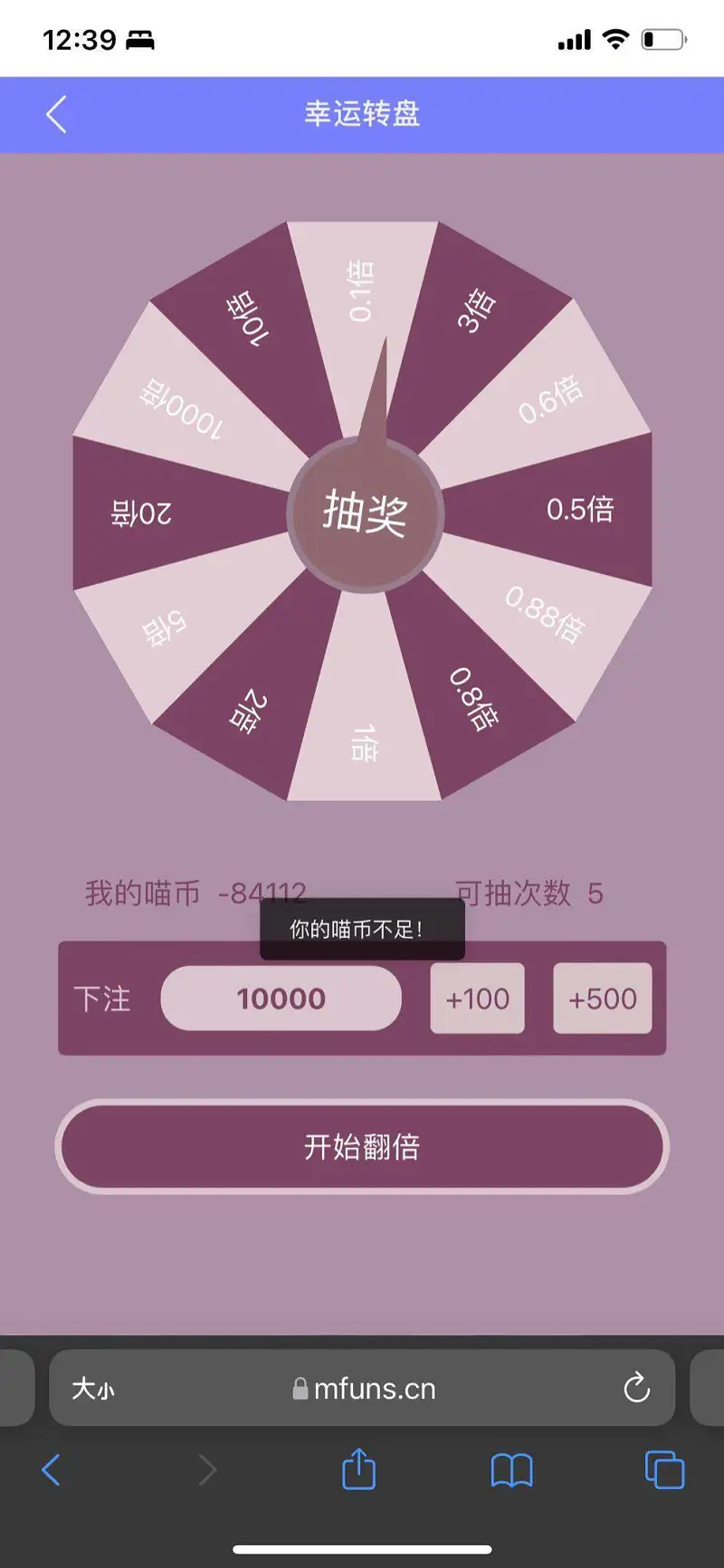Open the Safari tabs overview
The height and width of the screenshot is (1568, 724).
[x=664, y=1469]
